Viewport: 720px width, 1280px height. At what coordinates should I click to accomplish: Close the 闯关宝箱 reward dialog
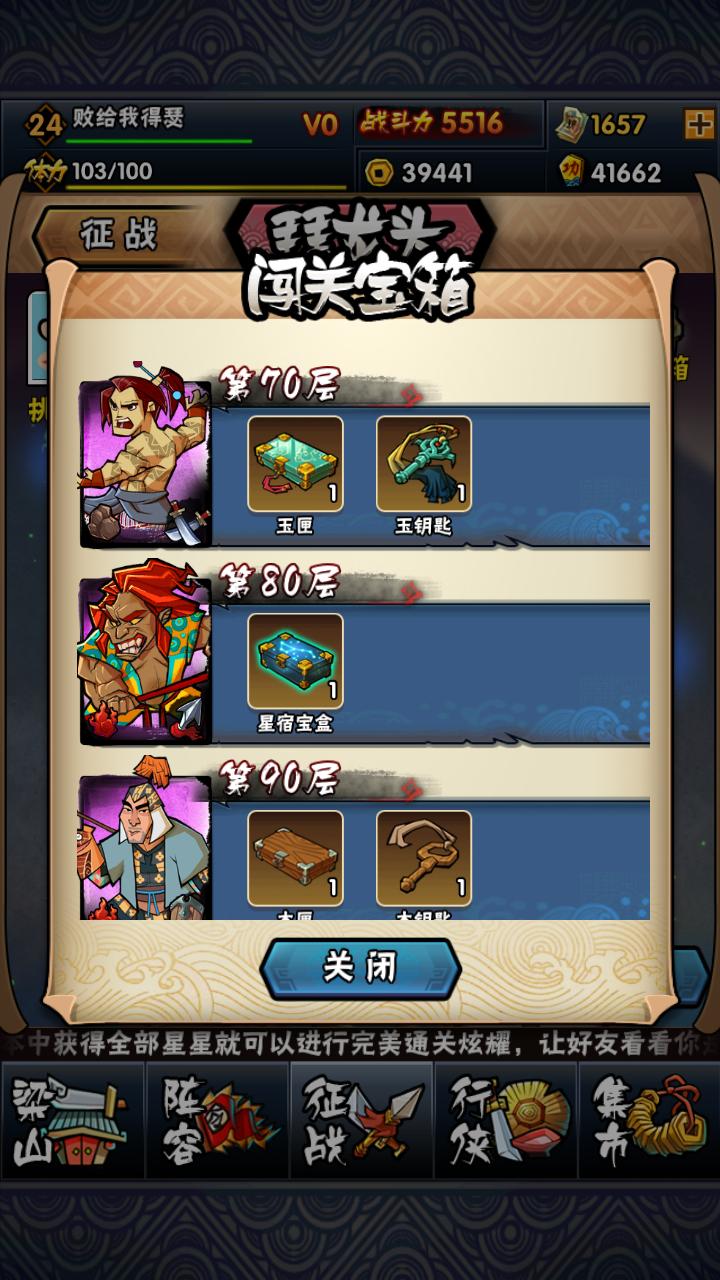coord(360,968)
